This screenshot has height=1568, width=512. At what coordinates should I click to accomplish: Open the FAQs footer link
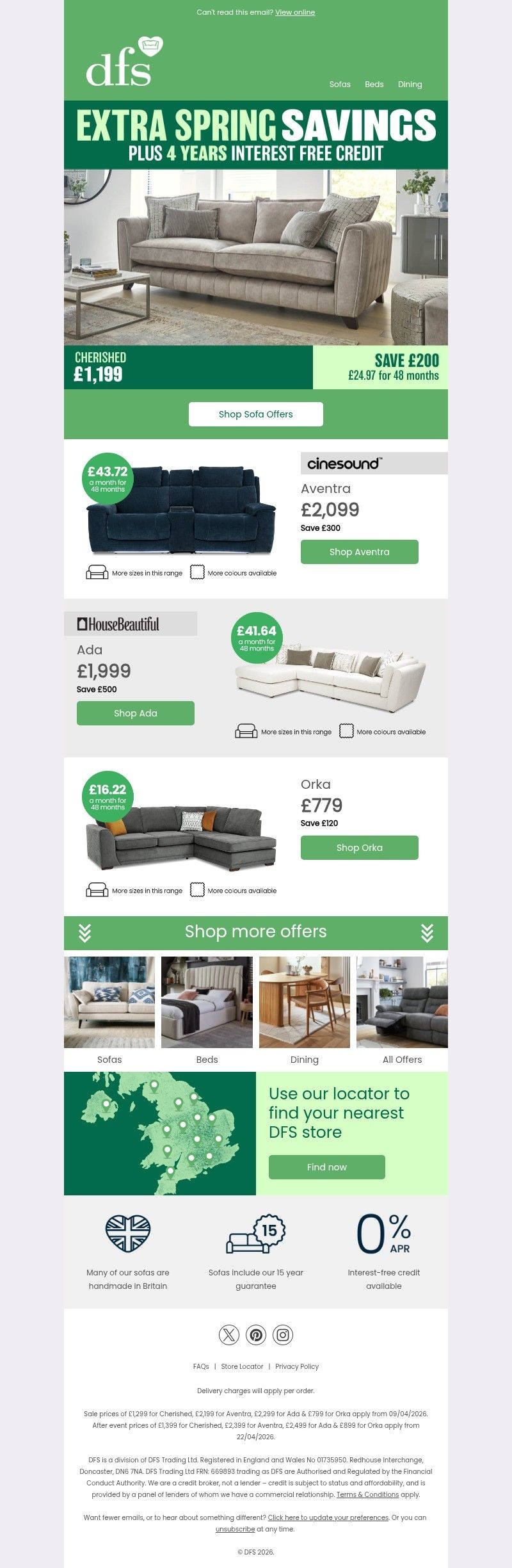(201, 1366)
